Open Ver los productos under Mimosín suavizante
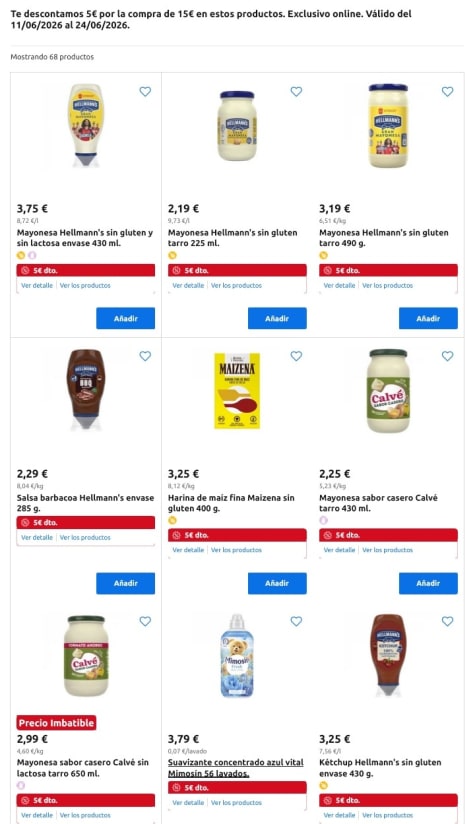The image size is (475, 824). click(x=236, y=802)
